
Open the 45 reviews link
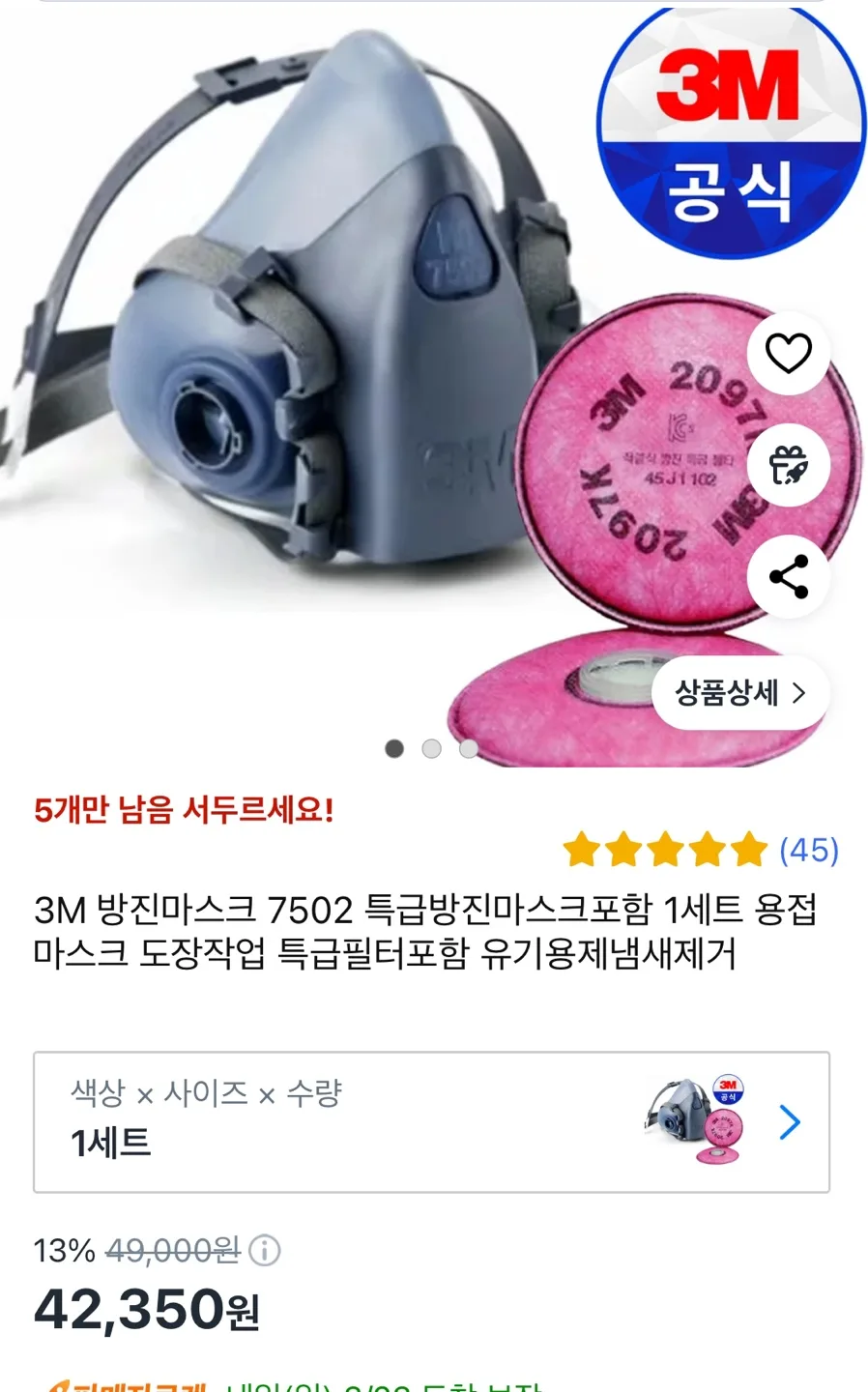pos(808,851)
